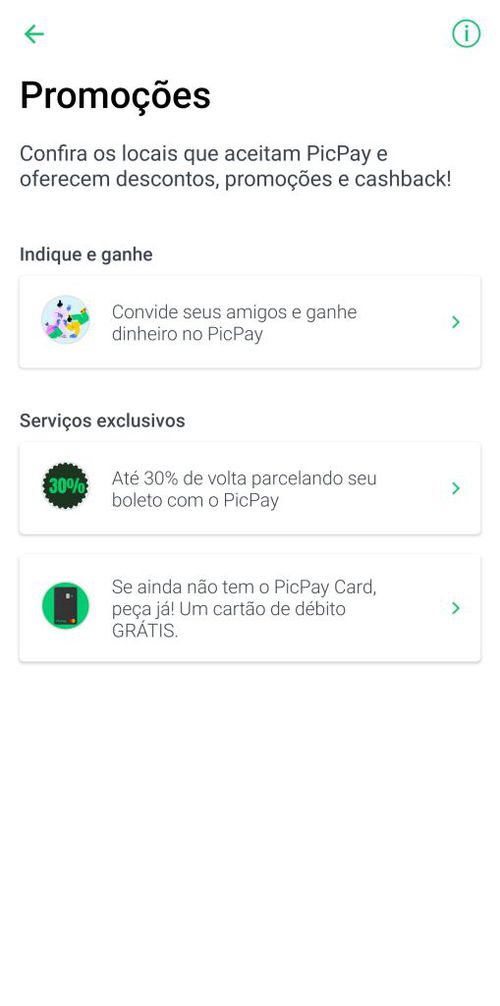Open the invite friends and earn money card

[250, 322]
